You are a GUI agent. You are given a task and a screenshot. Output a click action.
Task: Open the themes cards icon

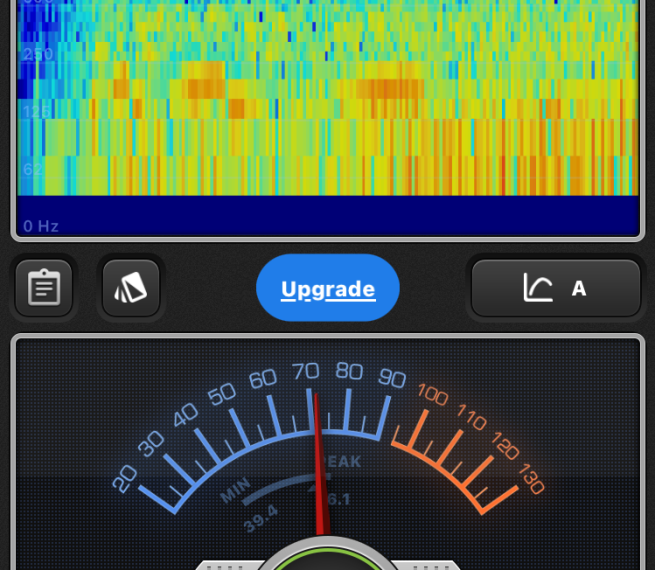[131, 289]
